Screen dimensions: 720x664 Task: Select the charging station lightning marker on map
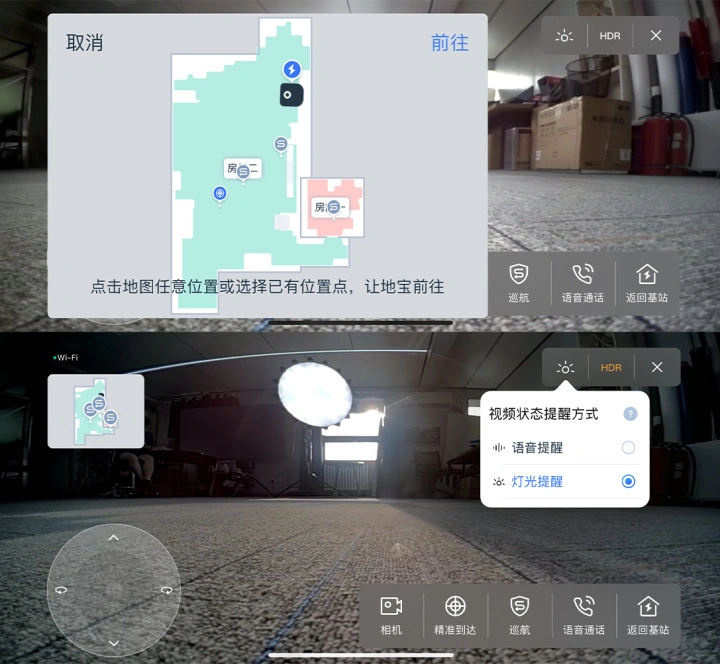[291, 69]
